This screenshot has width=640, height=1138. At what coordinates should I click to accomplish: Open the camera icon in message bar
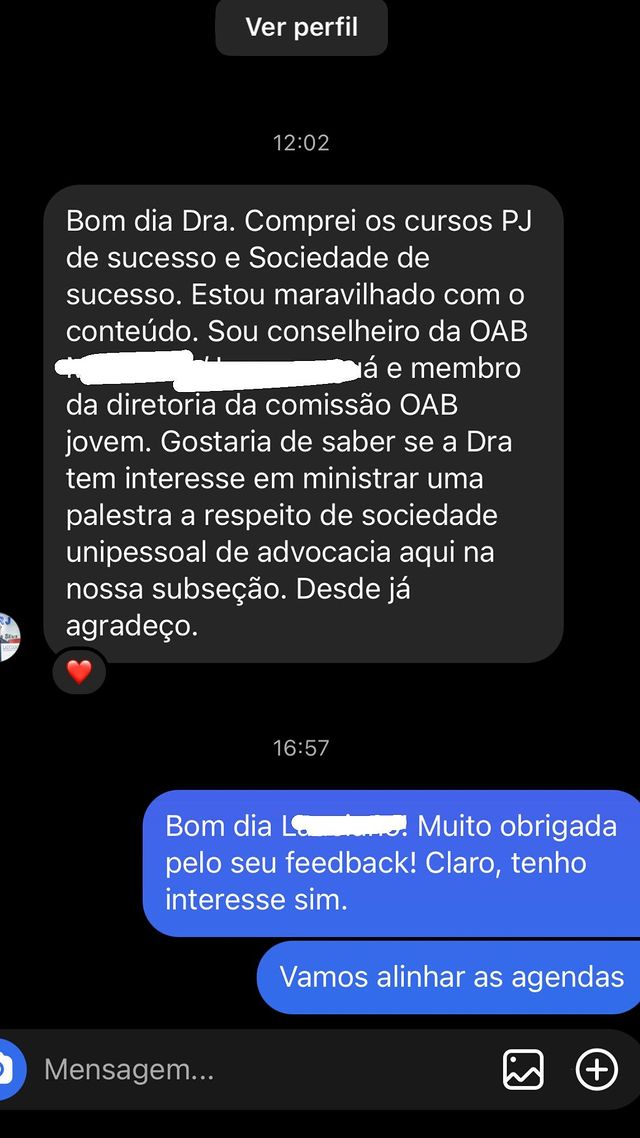point(8,1069)
